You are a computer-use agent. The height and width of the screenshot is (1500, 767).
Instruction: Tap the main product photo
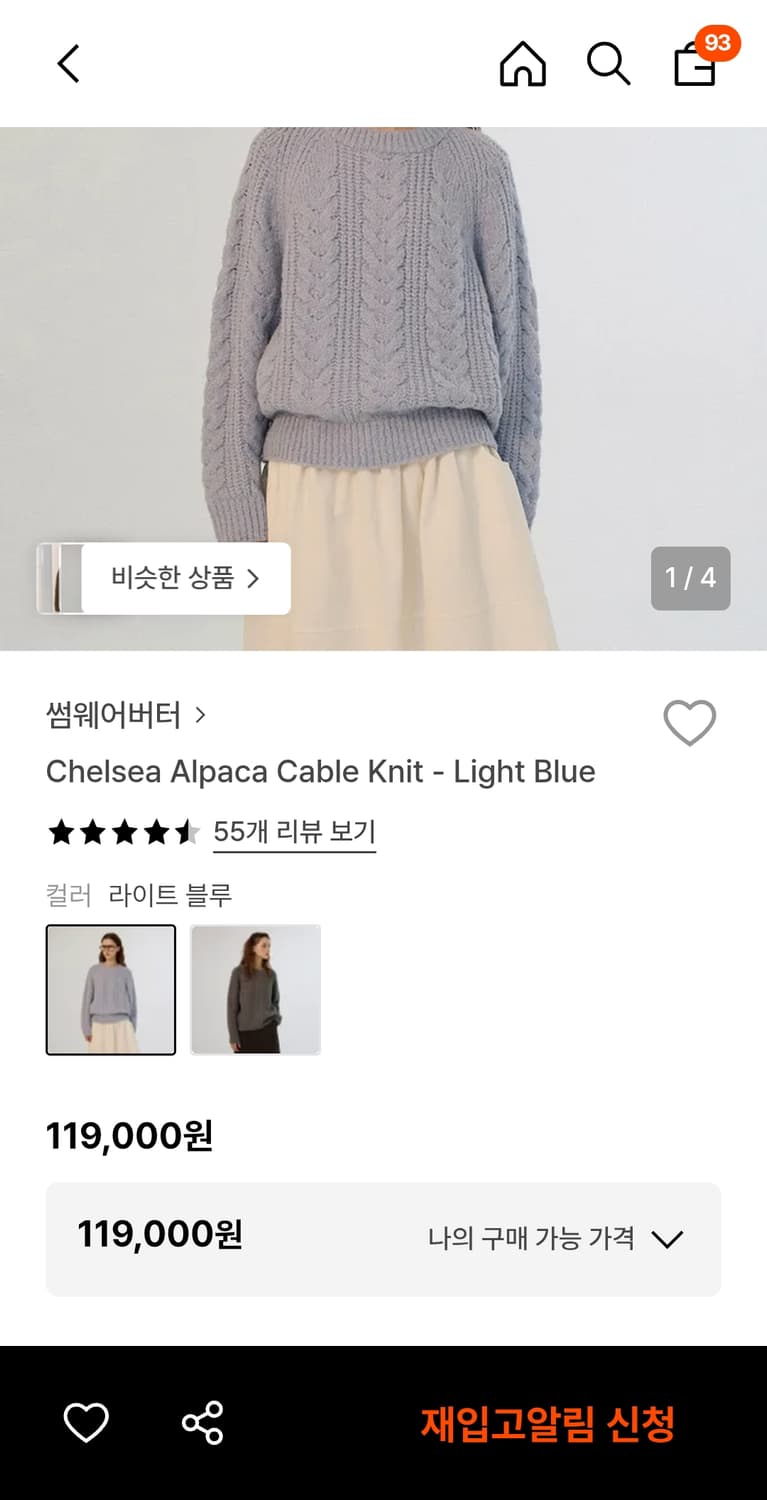click(x=383, y=330)
